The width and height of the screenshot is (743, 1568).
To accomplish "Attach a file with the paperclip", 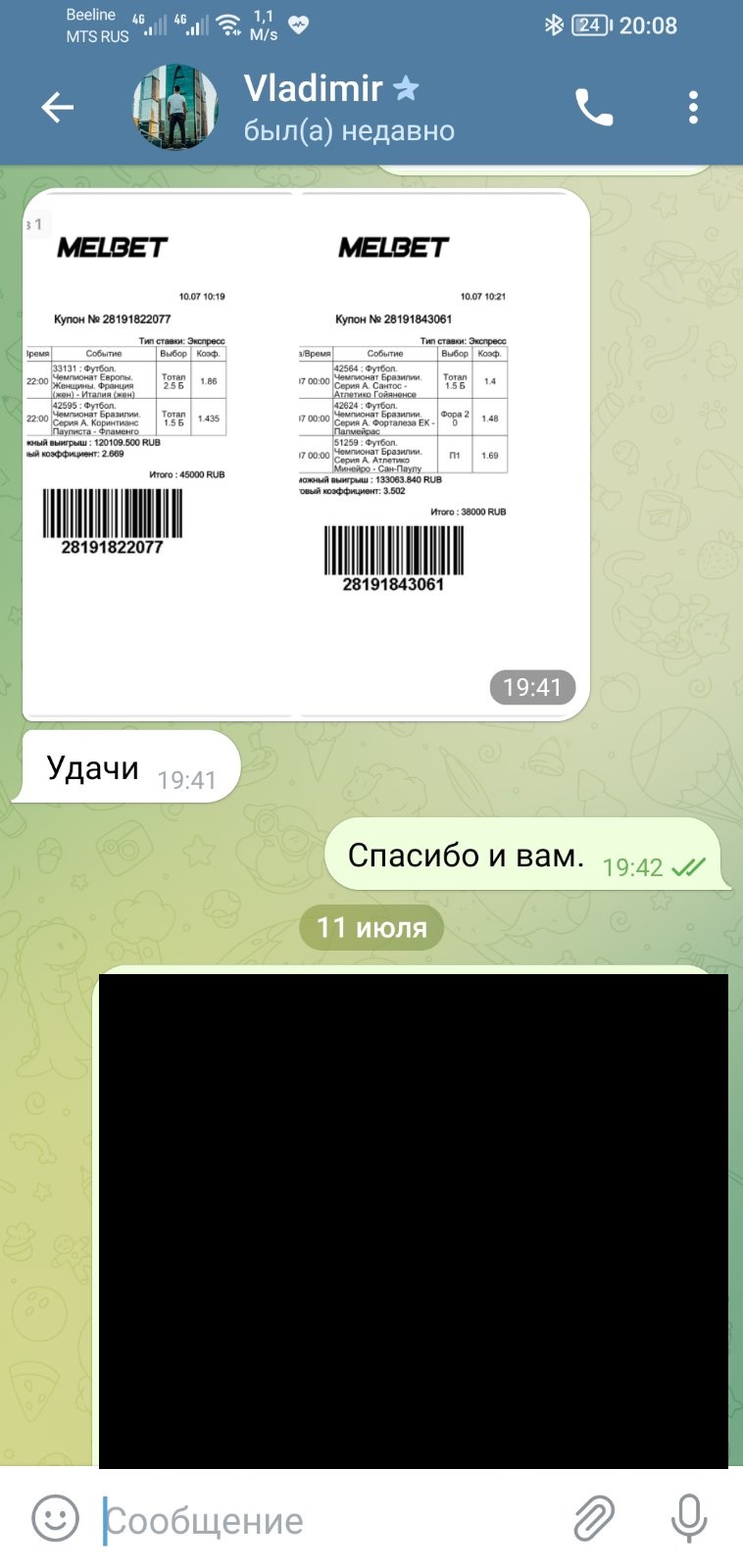I will (x=594, y=1519).
